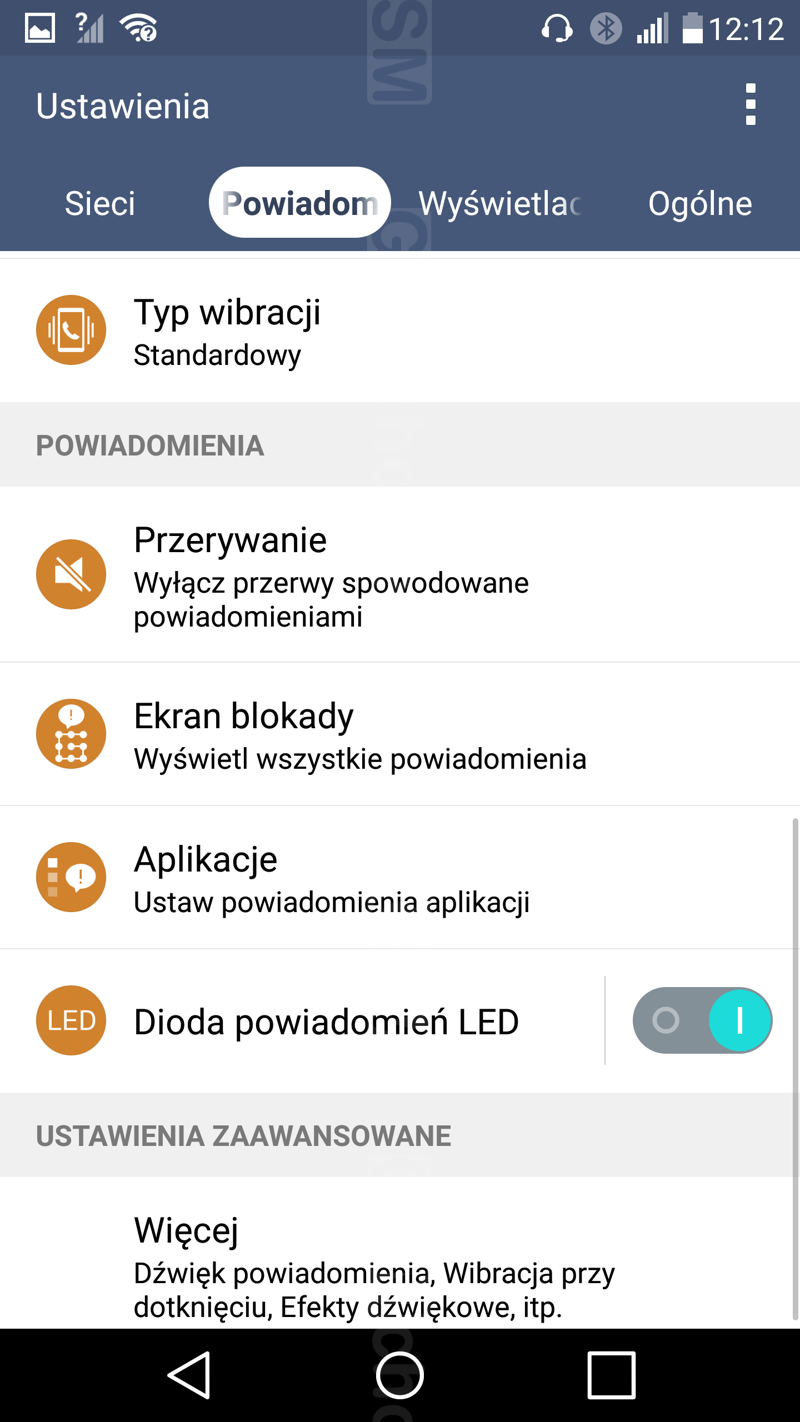The width and height of the screenshot is (800, 1422).
Task: Switch to the Wyświetlacz tab
Action: coord(500,204)
